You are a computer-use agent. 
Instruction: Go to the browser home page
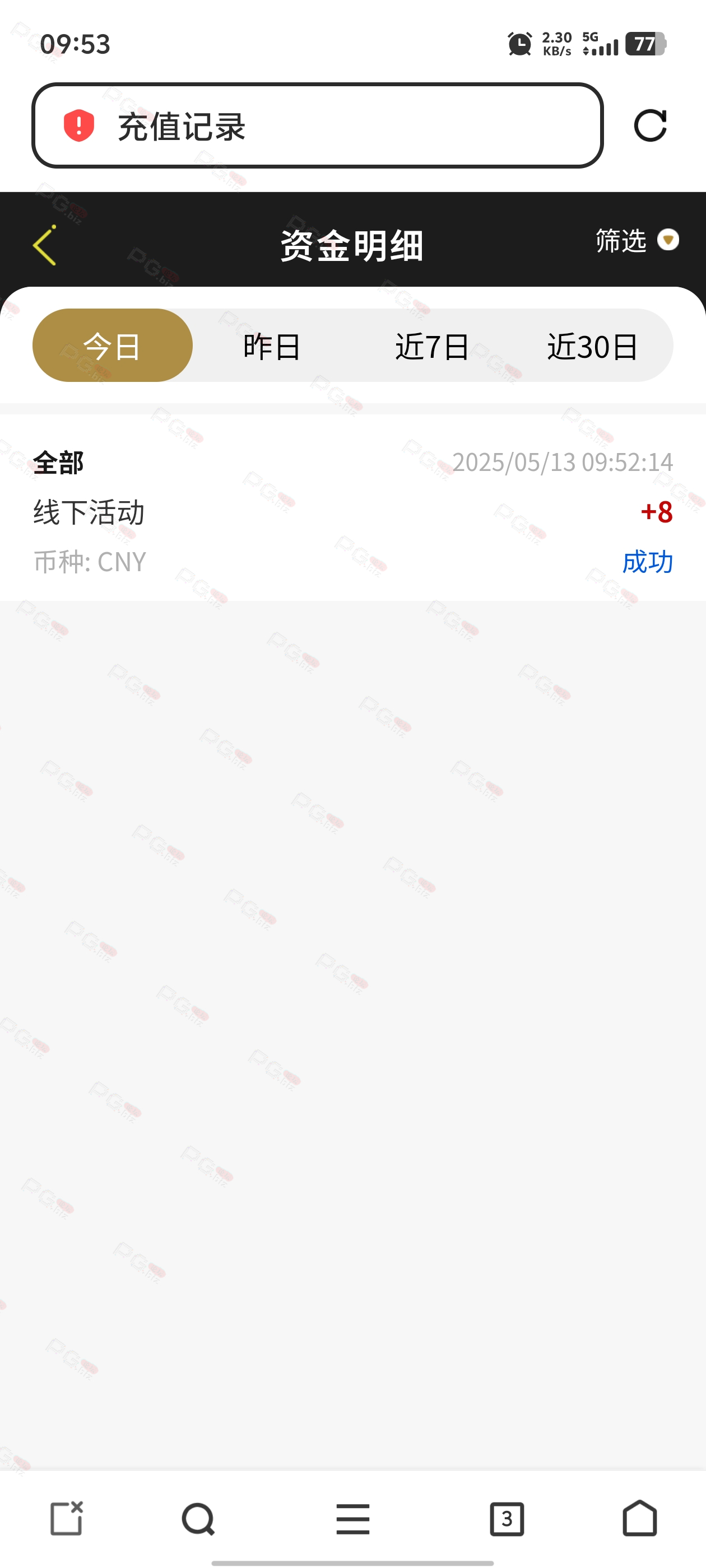pyautogui.click(x=640, y=1518)
